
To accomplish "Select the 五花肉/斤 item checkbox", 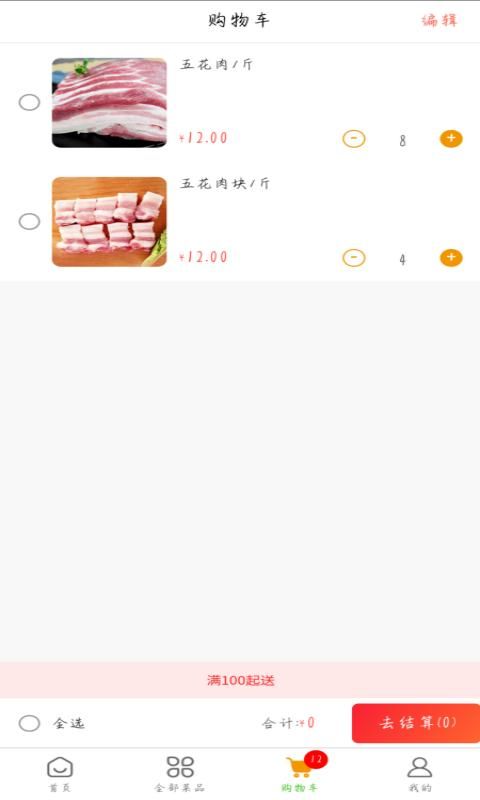I will click(x=29, y=102).
